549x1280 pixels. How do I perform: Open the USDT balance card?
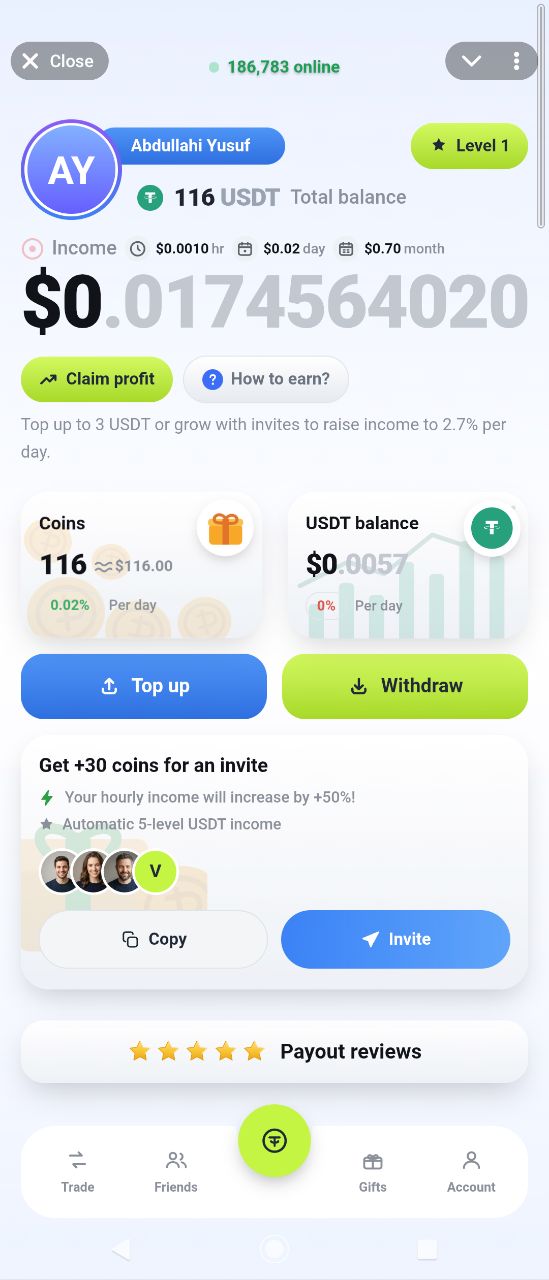(407, 566)
